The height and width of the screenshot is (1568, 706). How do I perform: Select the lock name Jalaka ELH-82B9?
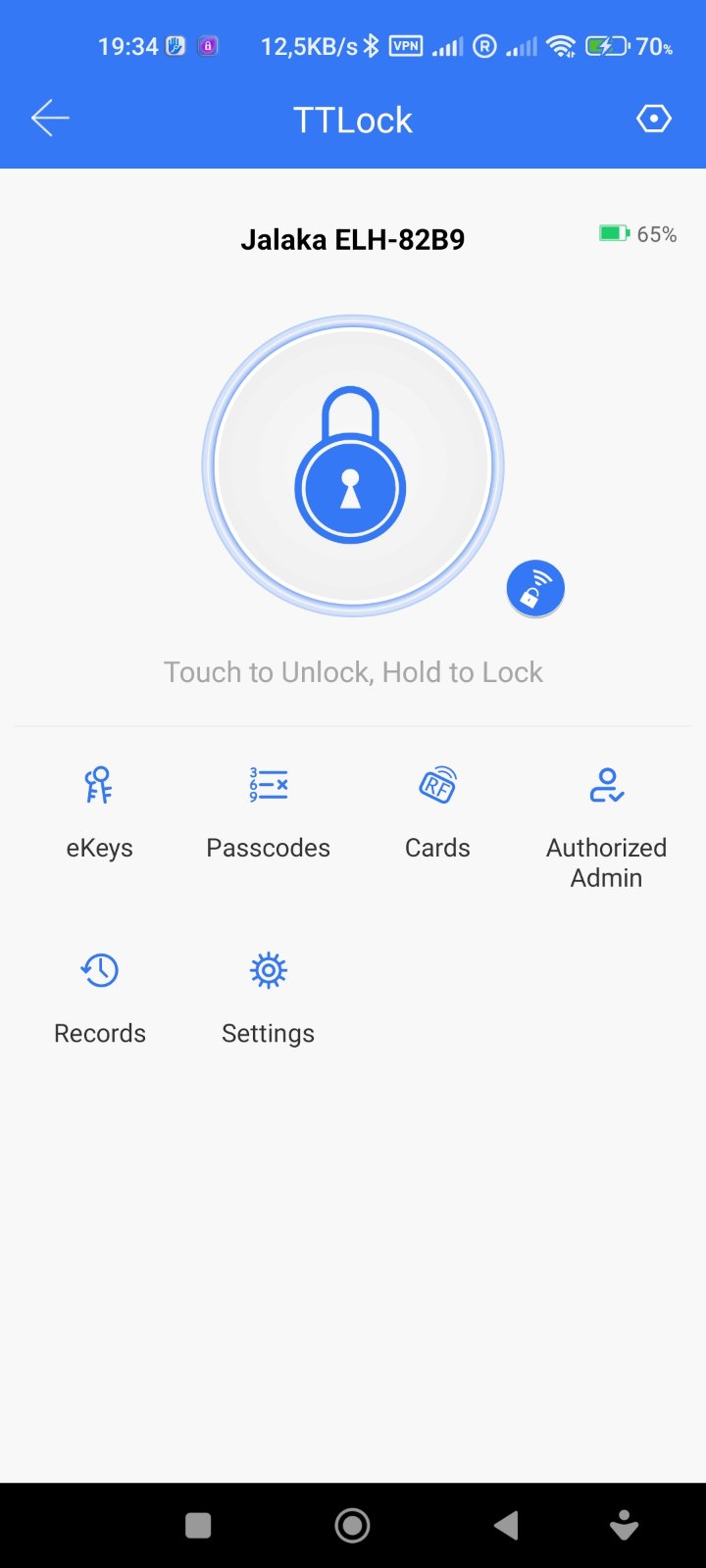[x=355, y=238]
